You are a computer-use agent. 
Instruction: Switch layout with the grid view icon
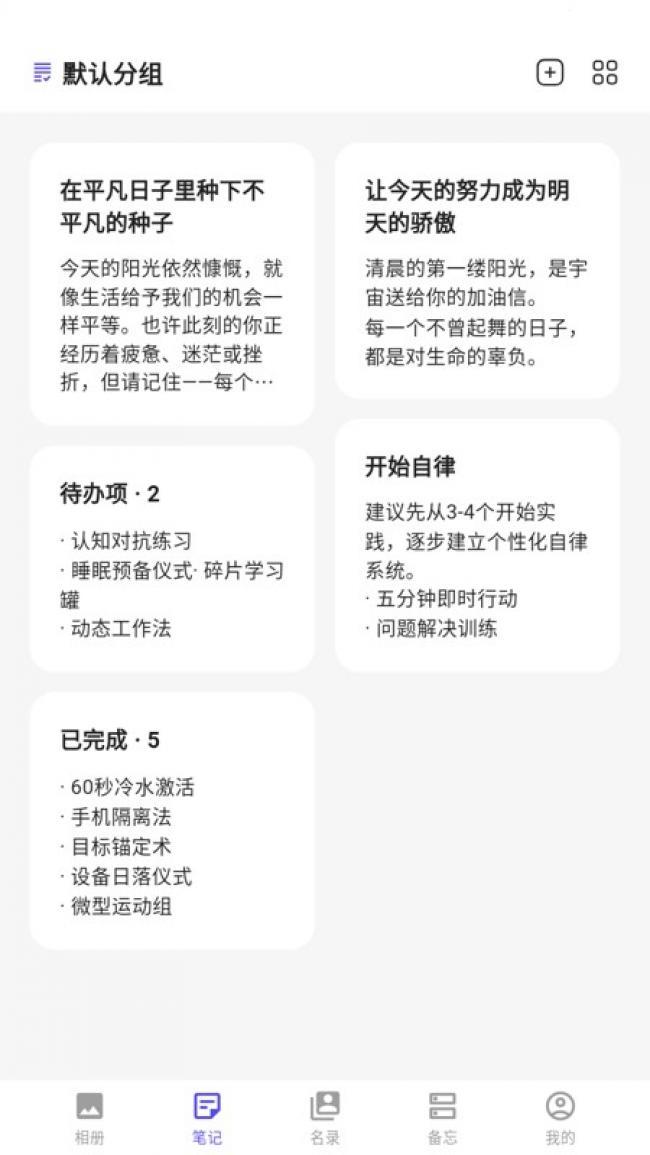[605, 73]
